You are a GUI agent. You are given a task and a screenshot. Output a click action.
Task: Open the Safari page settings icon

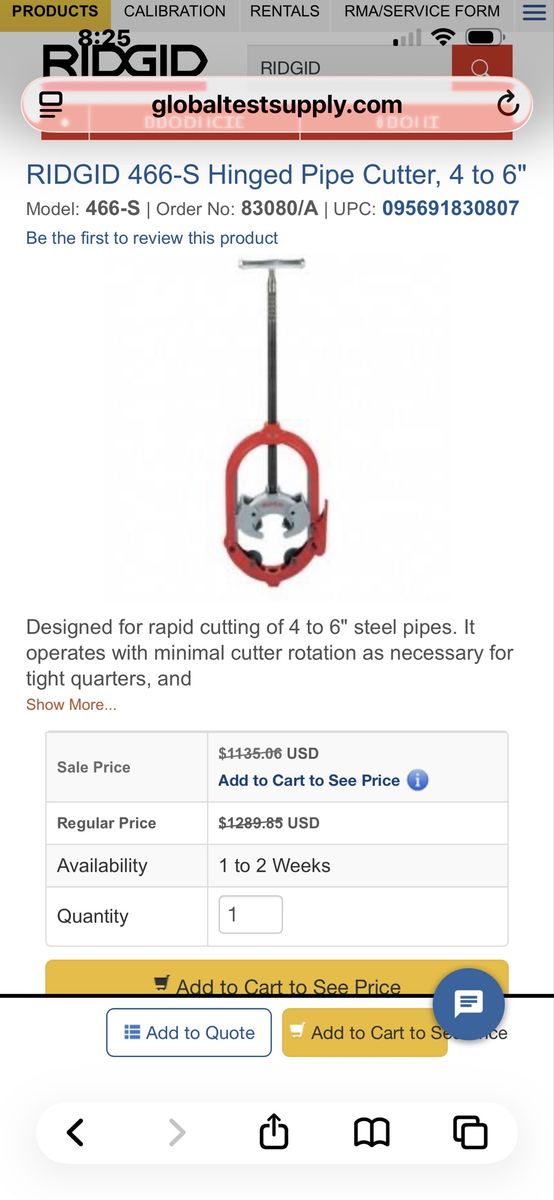coord(50,104)
